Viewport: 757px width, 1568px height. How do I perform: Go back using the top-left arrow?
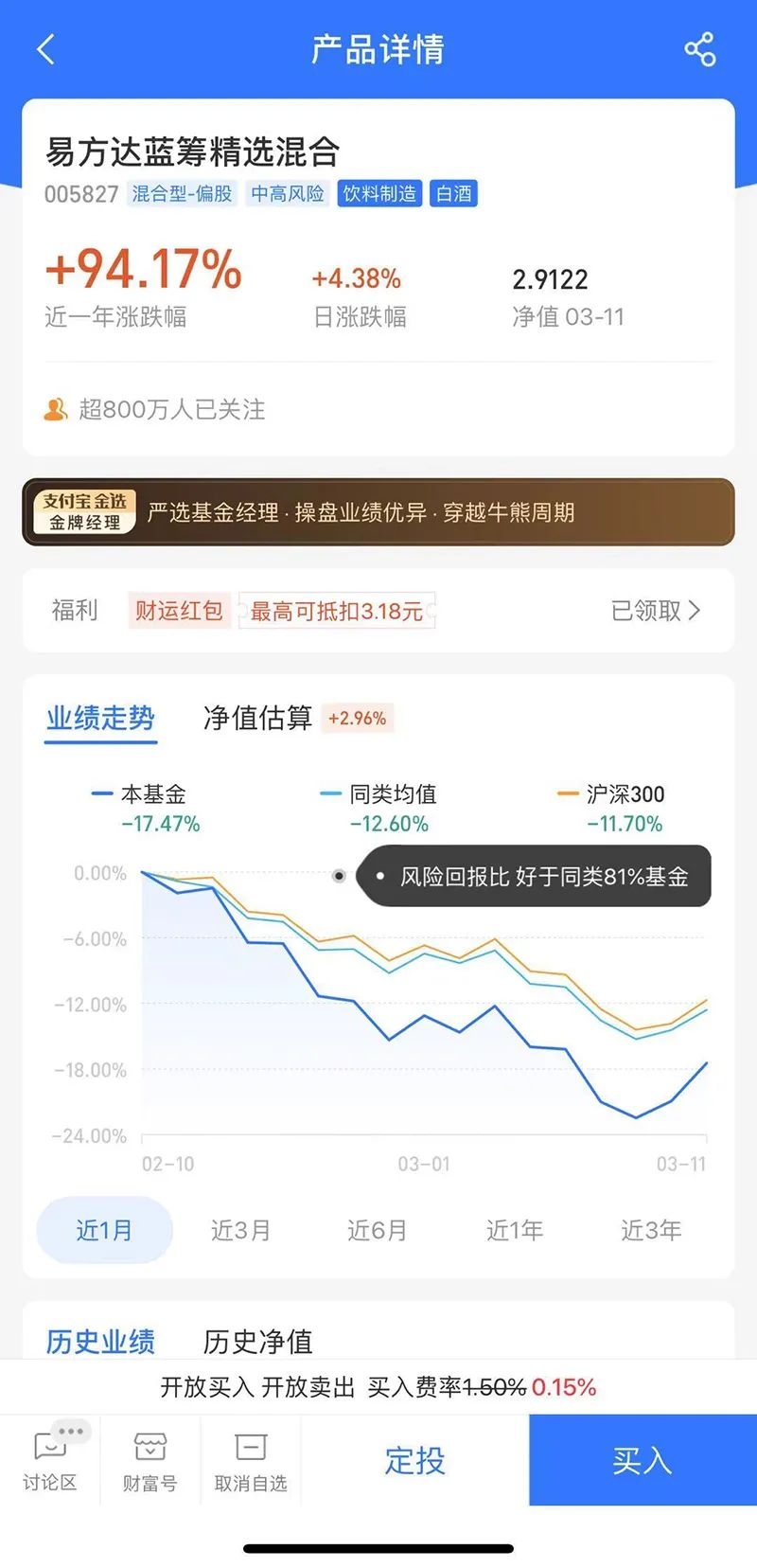coord(45,49)
